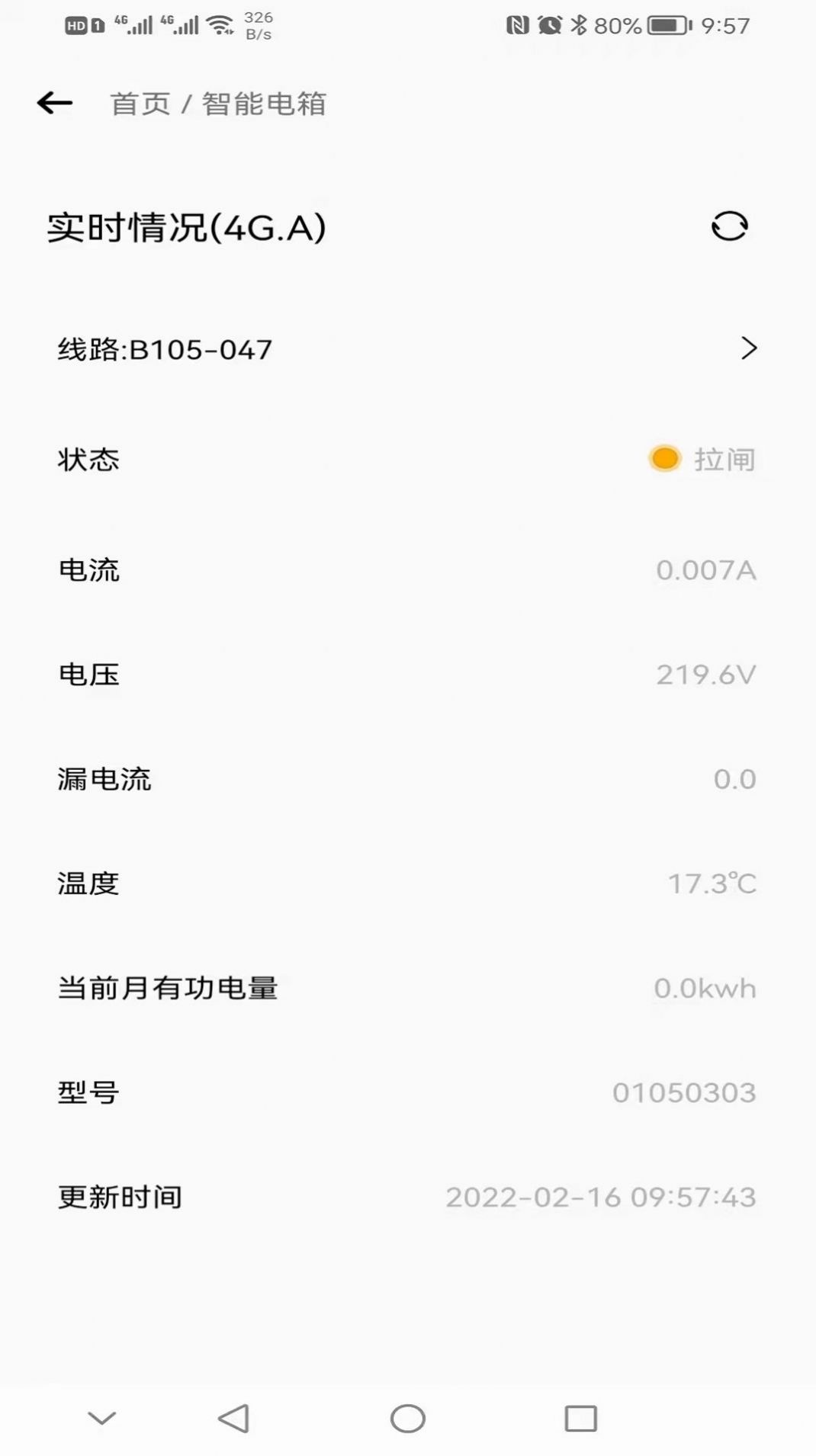The image size is (816, 1456).
Task: Tap the NFC icon in the status bar
Action: coord(516,24)
